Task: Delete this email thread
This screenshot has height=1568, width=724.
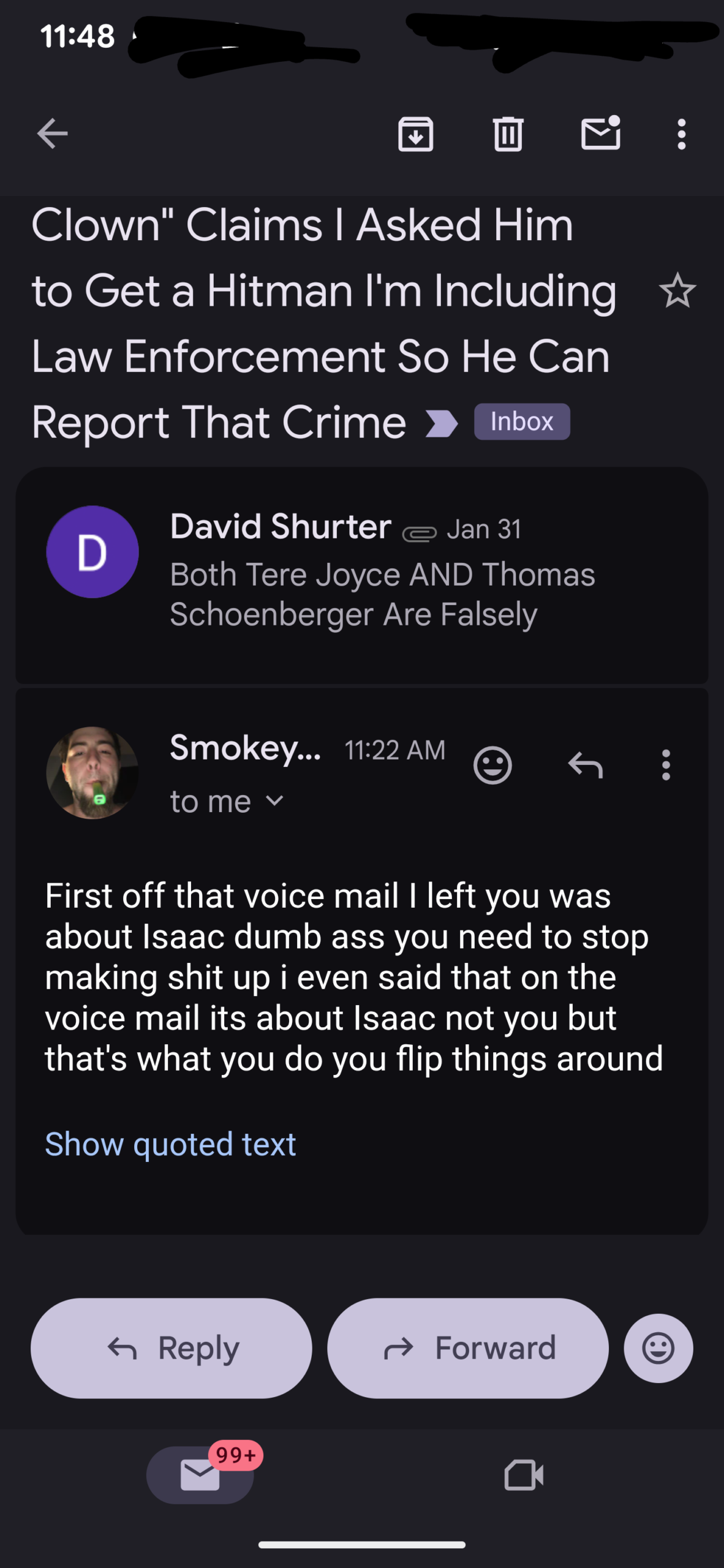Action: click(508, 134)
